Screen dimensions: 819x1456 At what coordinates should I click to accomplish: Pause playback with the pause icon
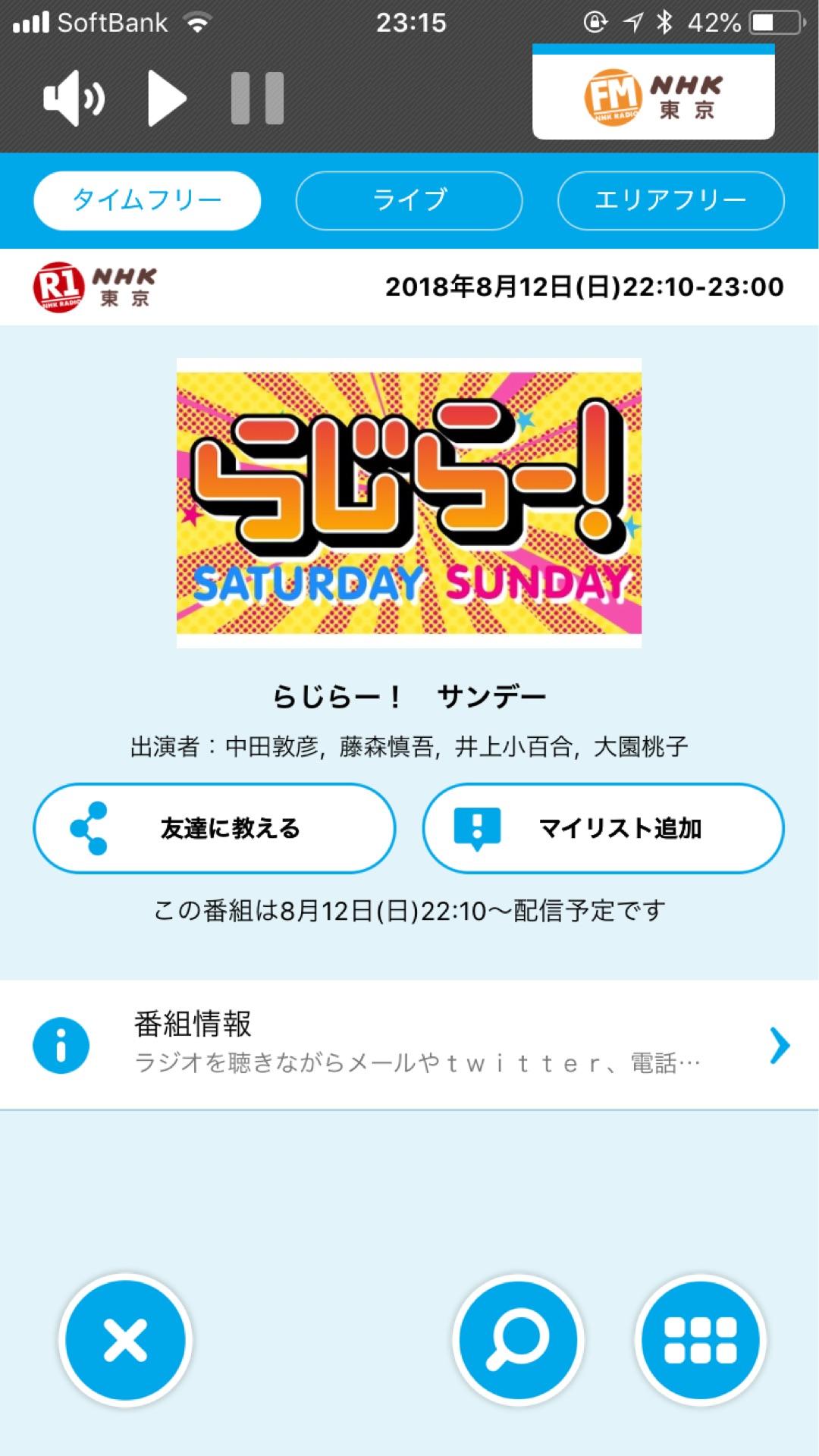(x=258, y=97)
